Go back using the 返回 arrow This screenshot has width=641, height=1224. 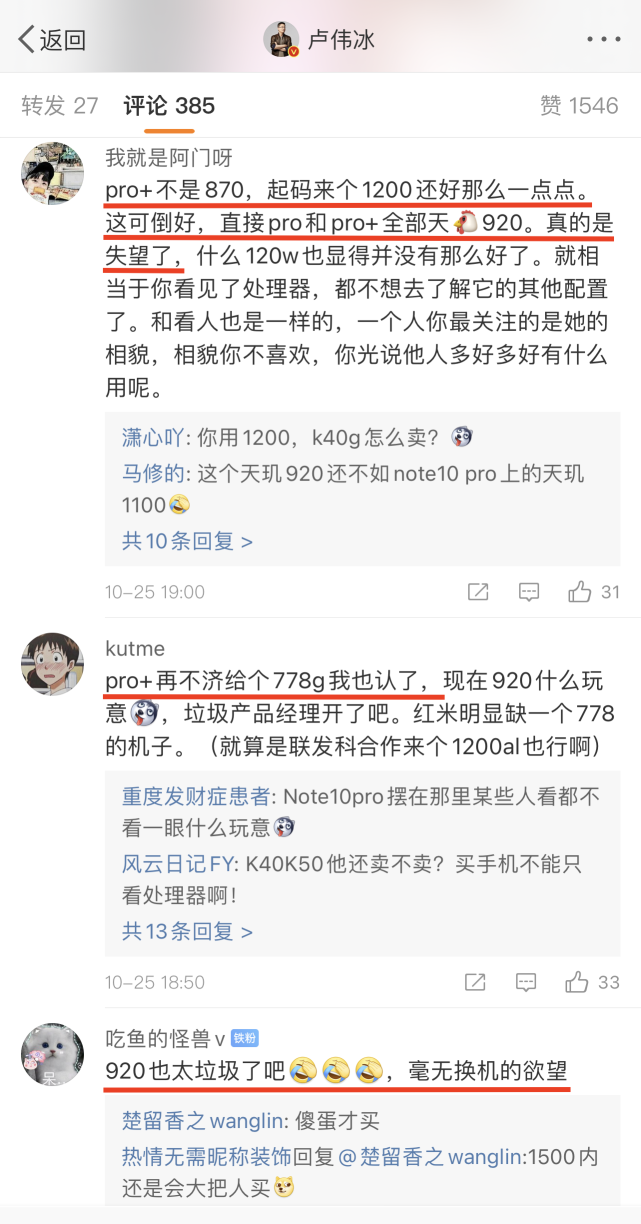point(50,40)
